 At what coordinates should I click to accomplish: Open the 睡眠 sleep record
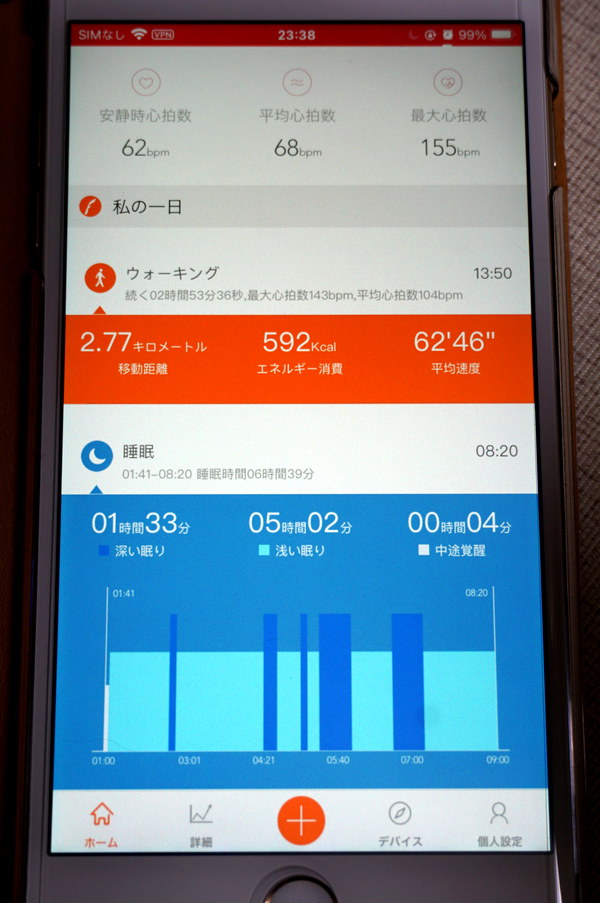pos(300,460)
